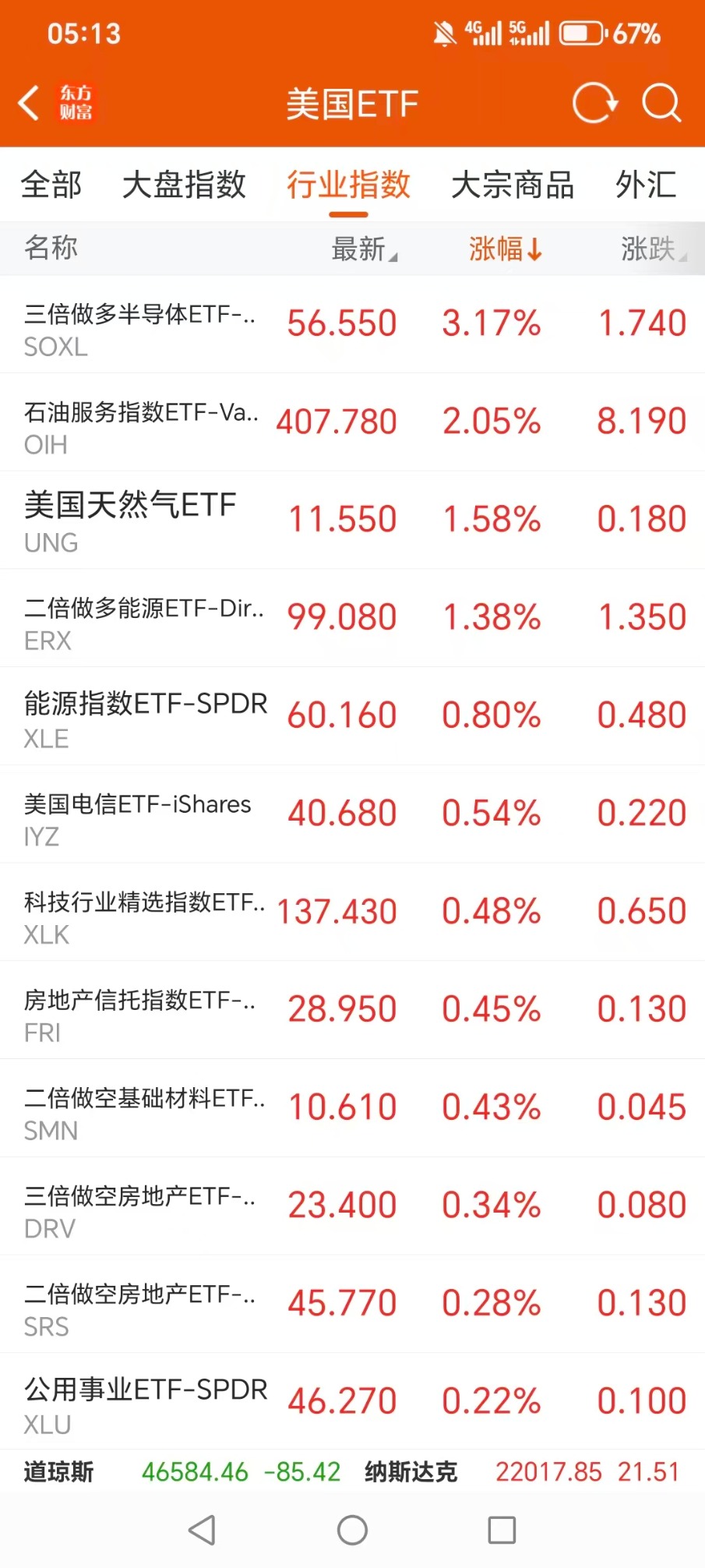Viewport: 705px width, 1568px height.
Task: Open the OIH oil services ETF
Action: tap(352, 422)
